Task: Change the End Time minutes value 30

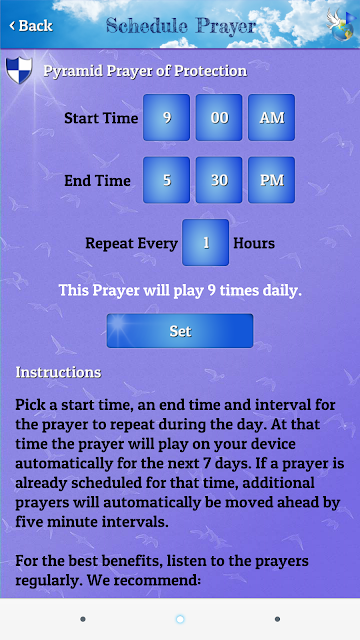Action: (219, 180)
